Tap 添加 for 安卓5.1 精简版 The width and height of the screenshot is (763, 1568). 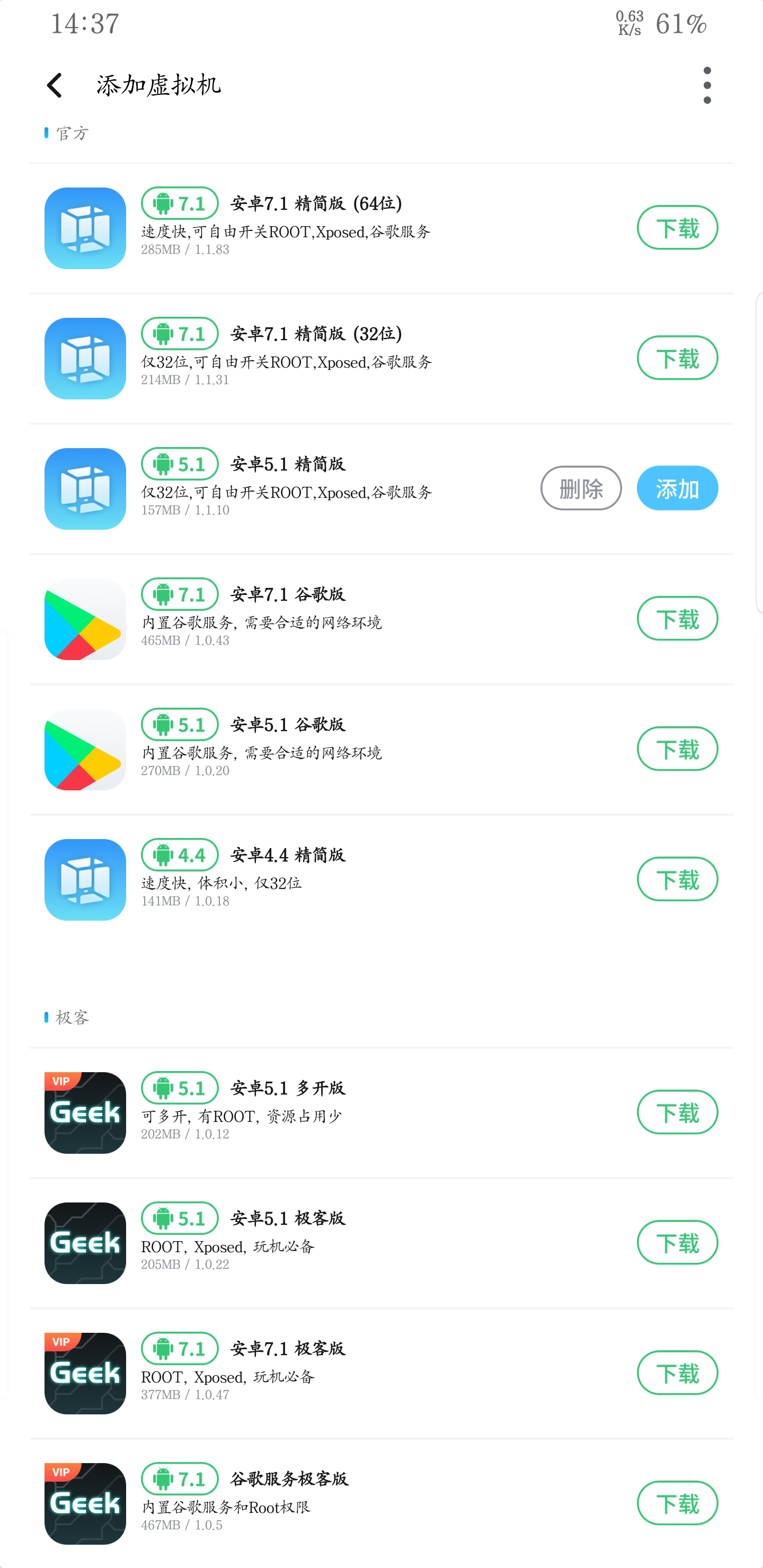click(677, 488)
